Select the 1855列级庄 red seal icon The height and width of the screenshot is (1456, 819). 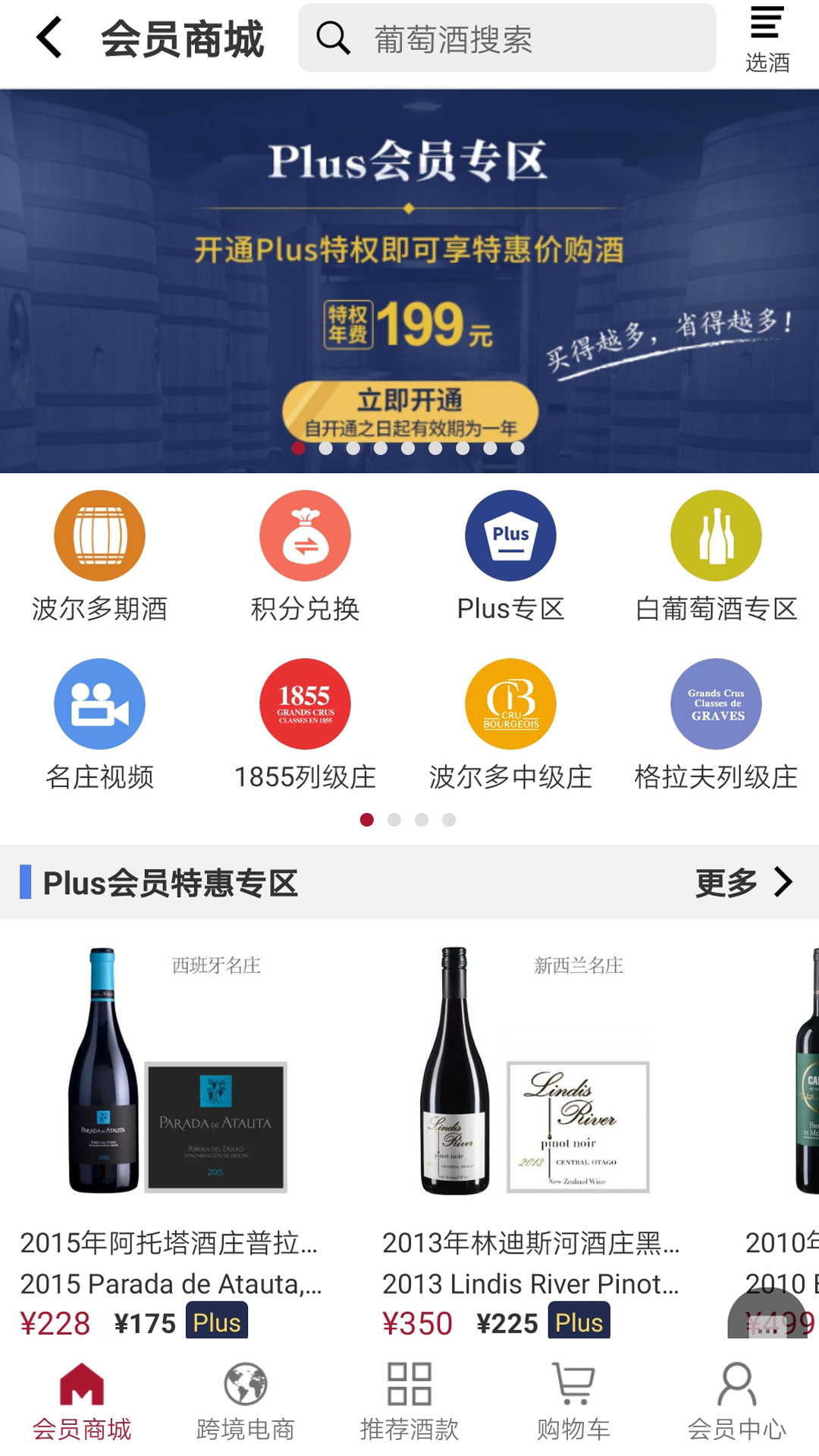coord(304,704)
